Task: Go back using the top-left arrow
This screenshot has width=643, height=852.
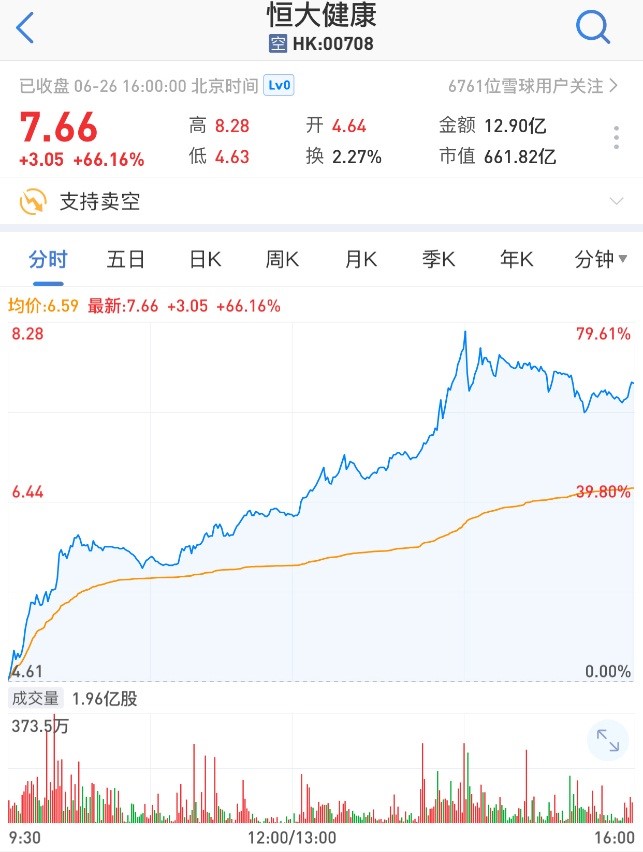Action: pos(26,28)
